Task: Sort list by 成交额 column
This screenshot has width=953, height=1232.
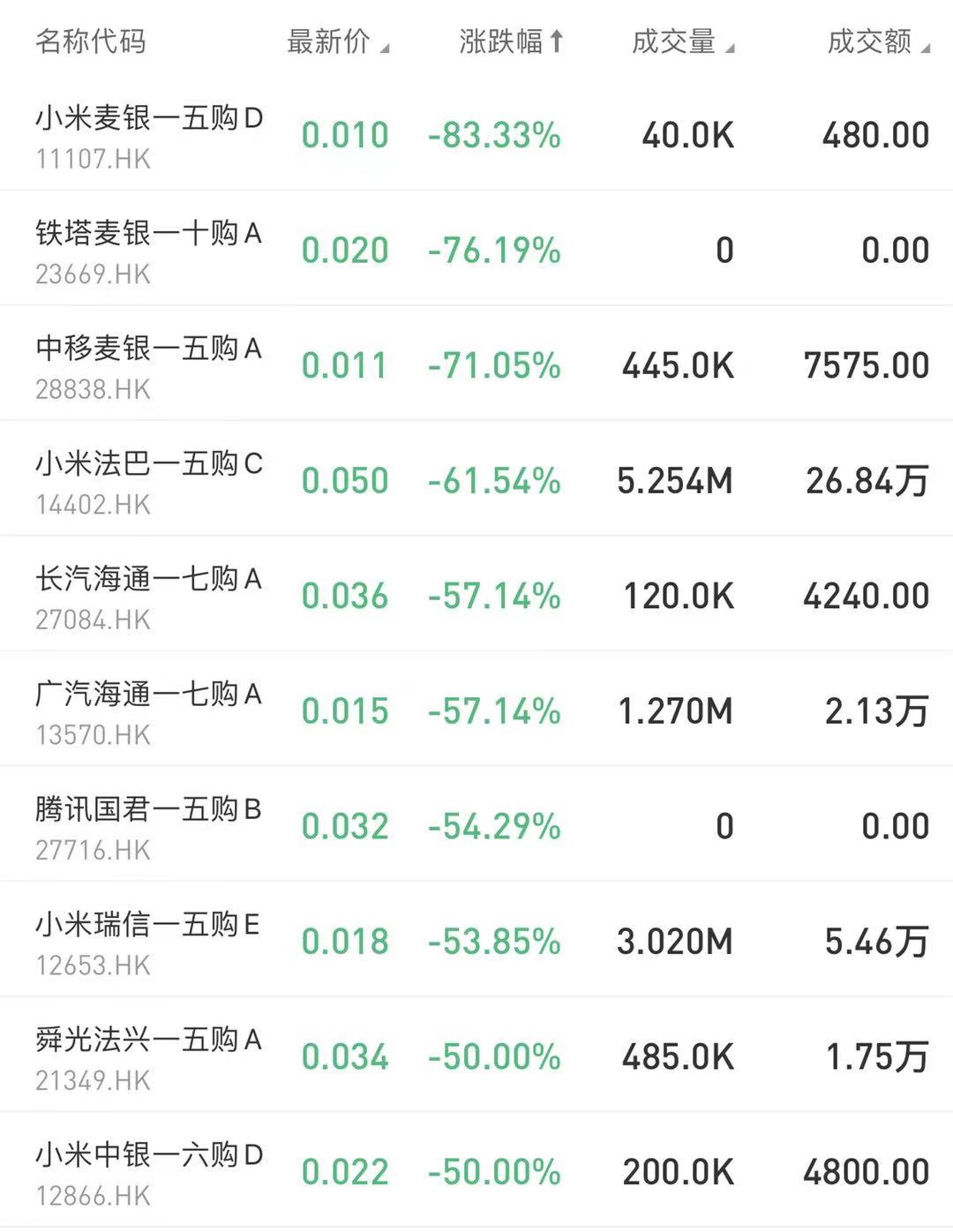Action: 878,41
